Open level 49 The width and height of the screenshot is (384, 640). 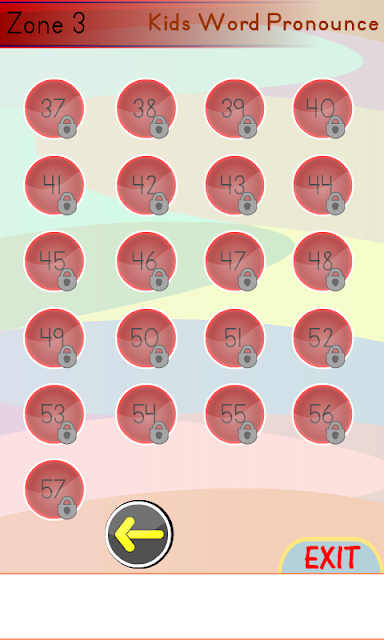tap(55, 338)
